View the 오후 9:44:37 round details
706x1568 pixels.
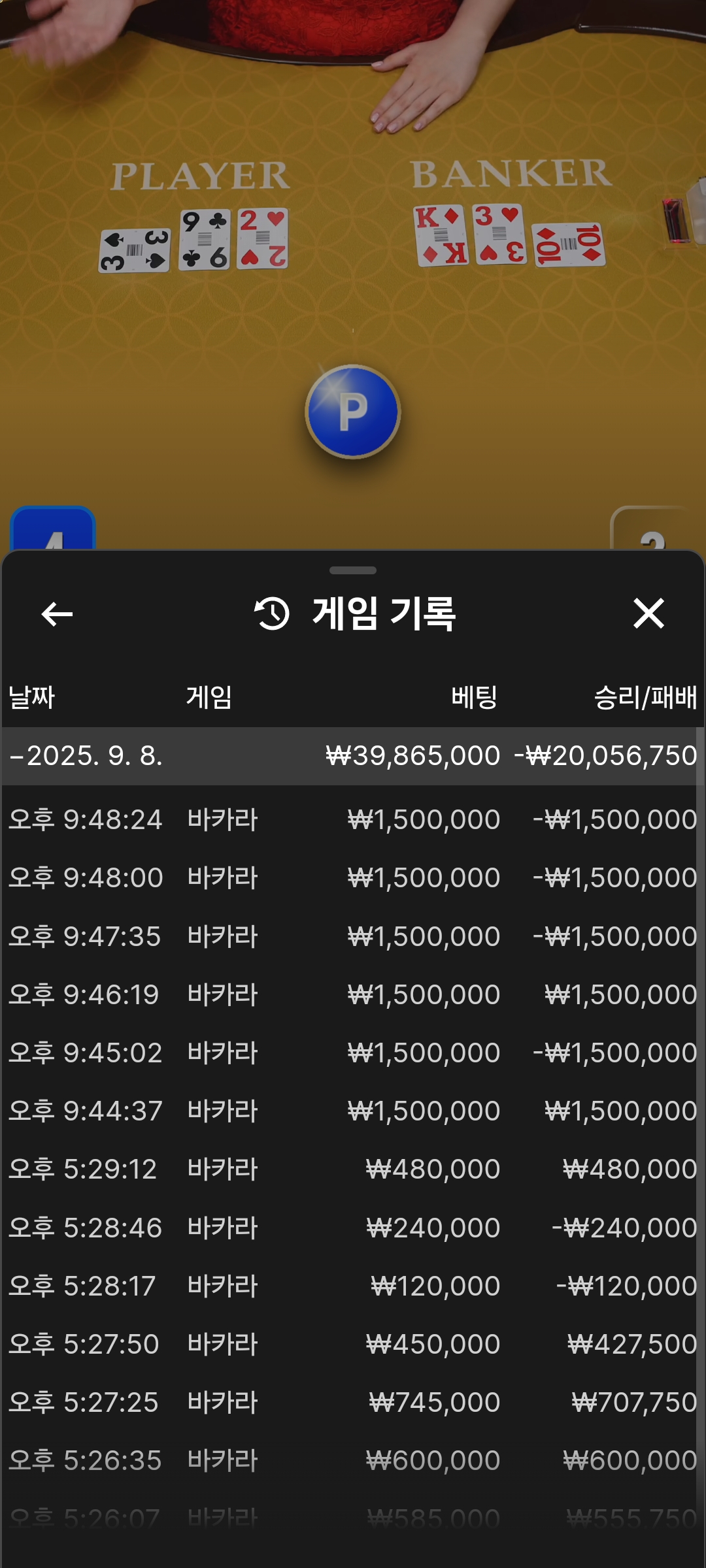(x=353, y=1111)
